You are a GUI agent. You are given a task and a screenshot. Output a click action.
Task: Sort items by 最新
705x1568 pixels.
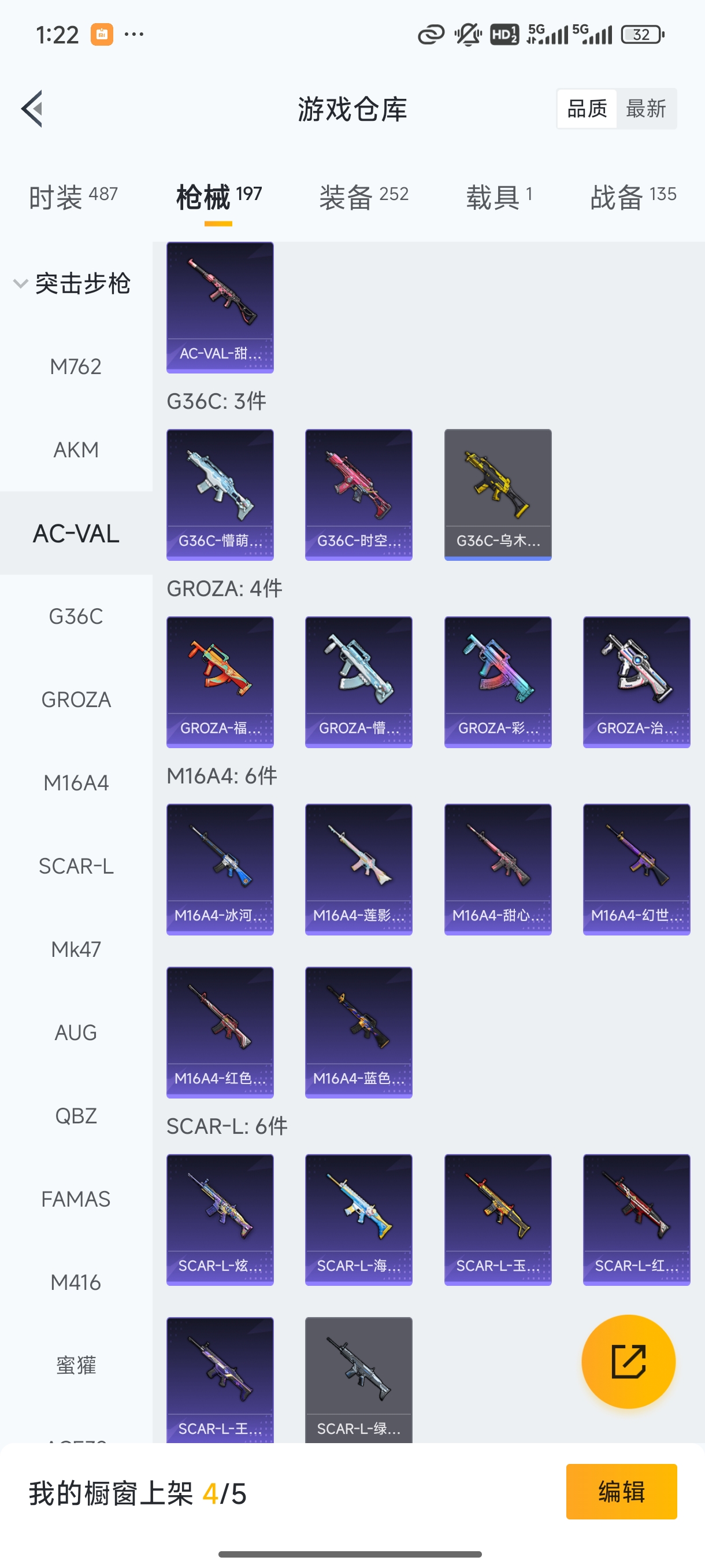[x=645, y=109]
